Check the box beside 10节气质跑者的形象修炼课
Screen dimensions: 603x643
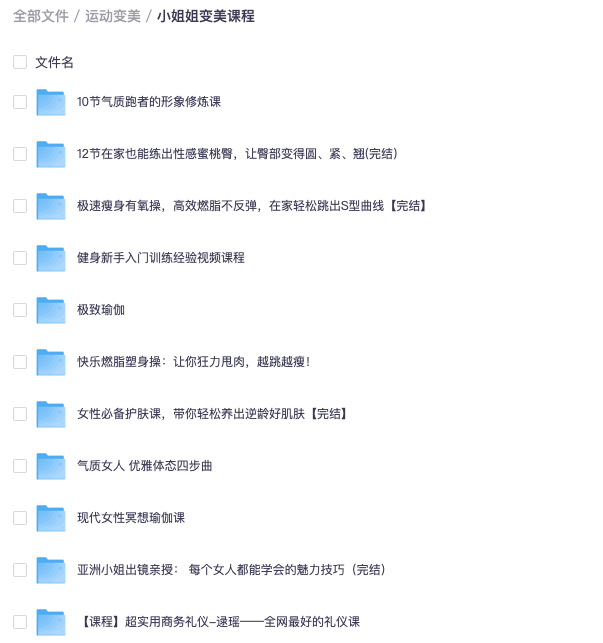pos(20,102)
